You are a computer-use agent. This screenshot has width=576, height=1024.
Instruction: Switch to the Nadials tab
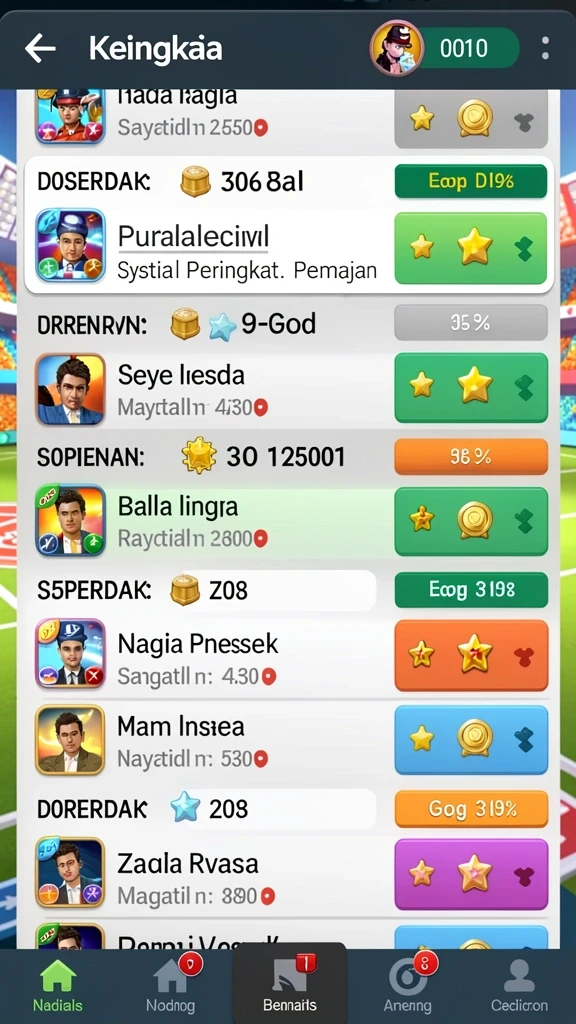click(57, 986)
